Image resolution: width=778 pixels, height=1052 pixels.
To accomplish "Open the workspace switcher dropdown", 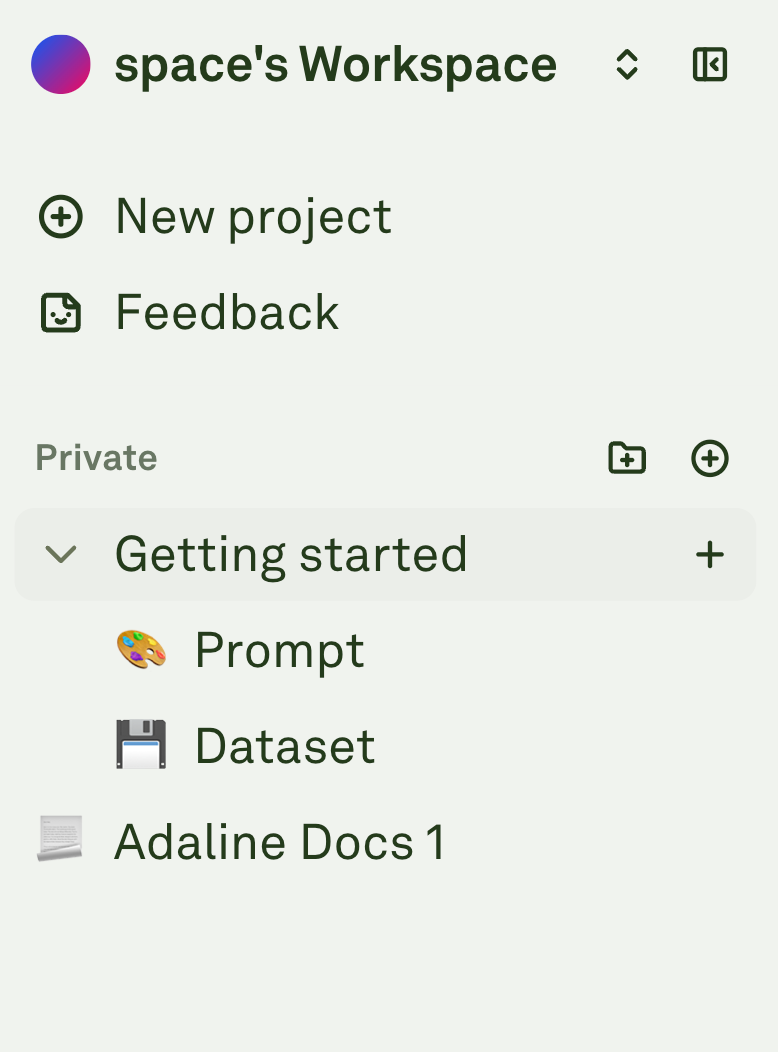I will [626, 65].
